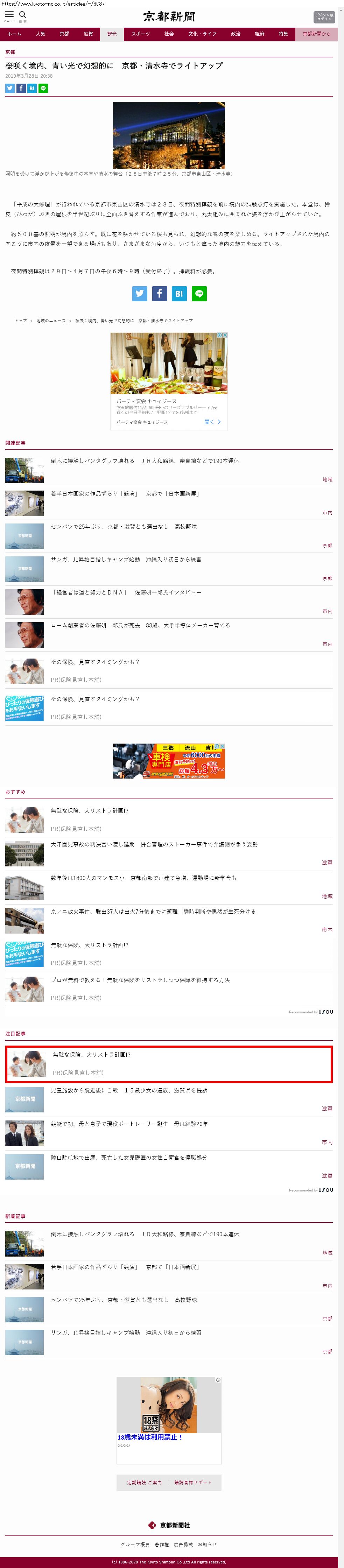Open 大津園児事故 recommended article

154,844
